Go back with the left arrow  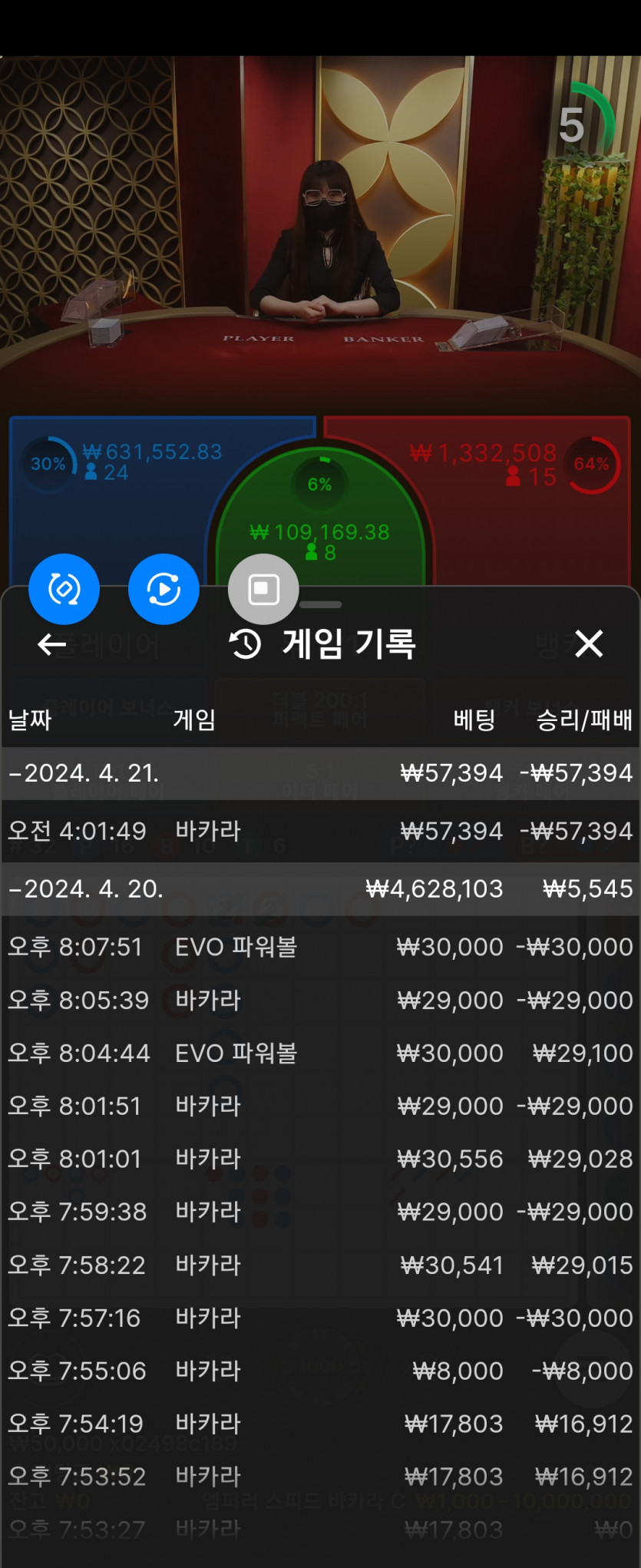point(51,644)
